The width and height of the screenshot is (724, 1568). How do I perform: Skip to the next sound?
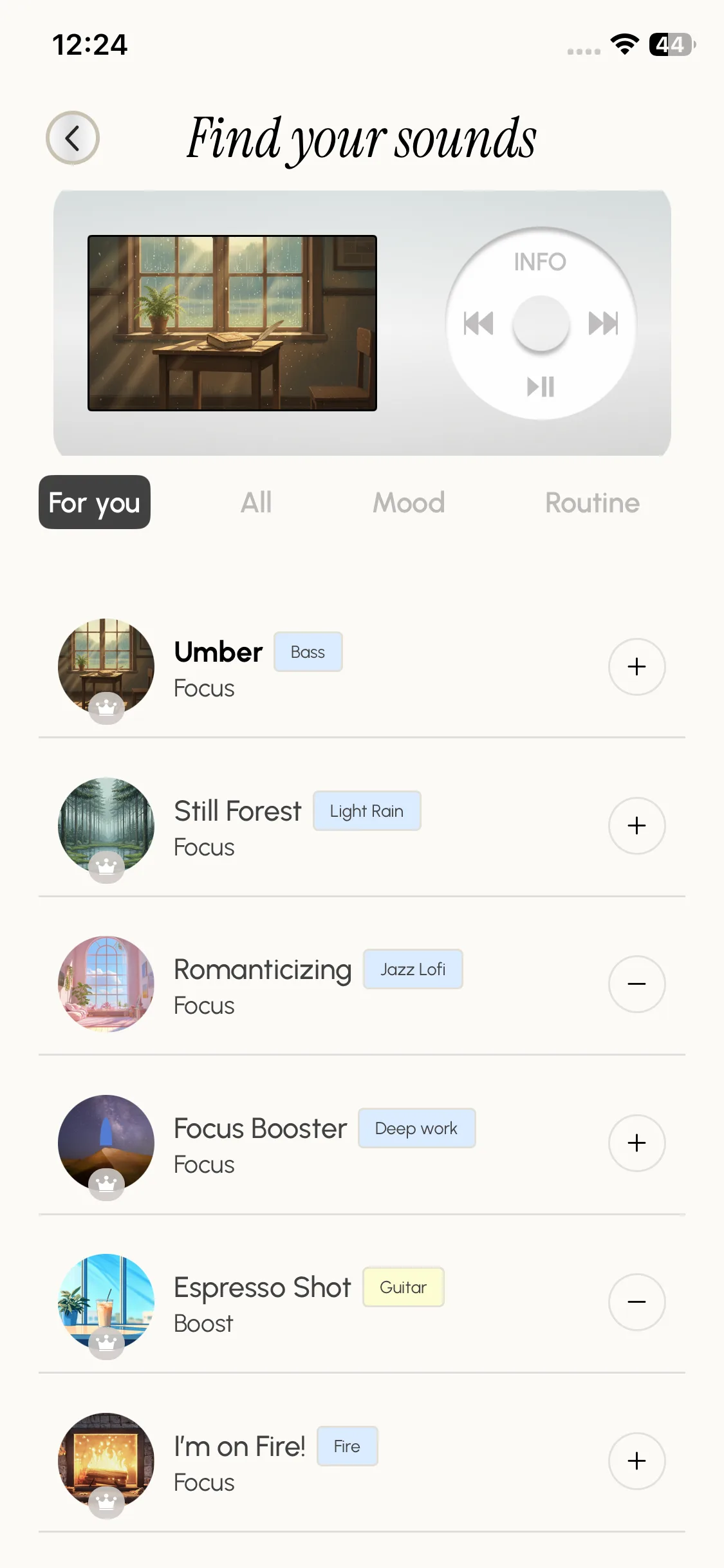603,323
